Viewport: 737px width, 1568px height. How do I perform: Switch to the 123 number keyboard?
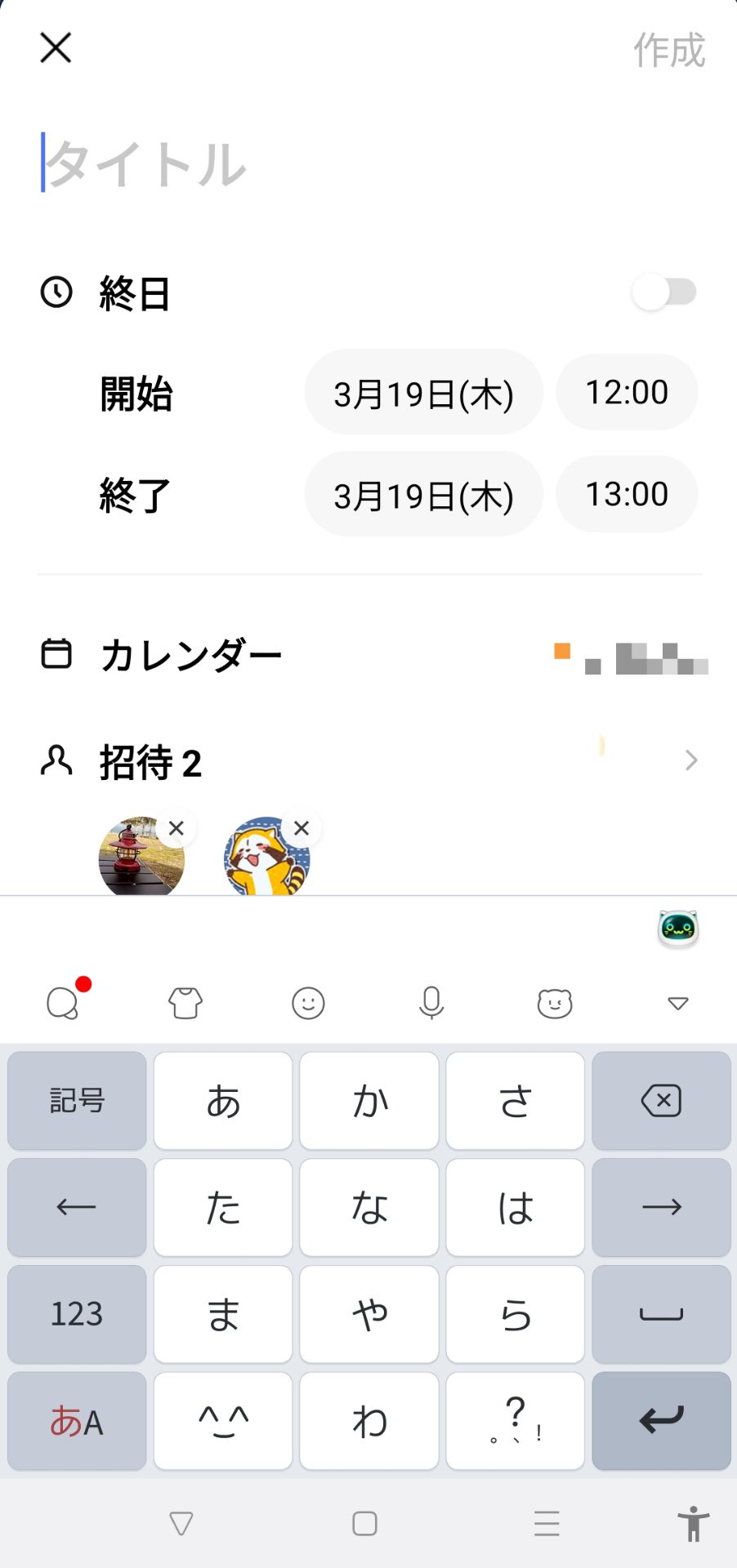coord(77,1314)
